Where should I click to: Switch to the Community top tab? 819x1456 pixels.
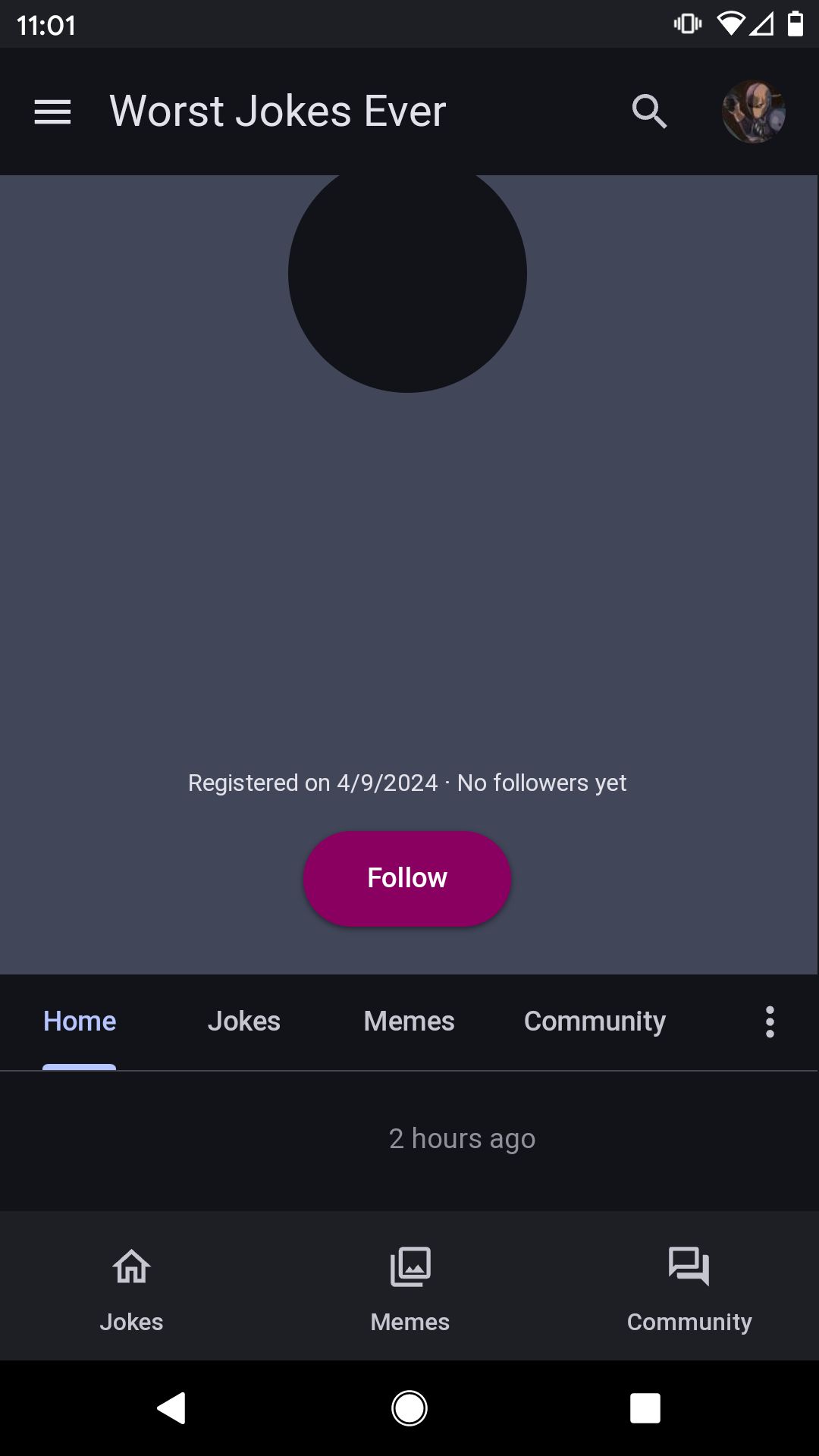tap(595, 1021)
